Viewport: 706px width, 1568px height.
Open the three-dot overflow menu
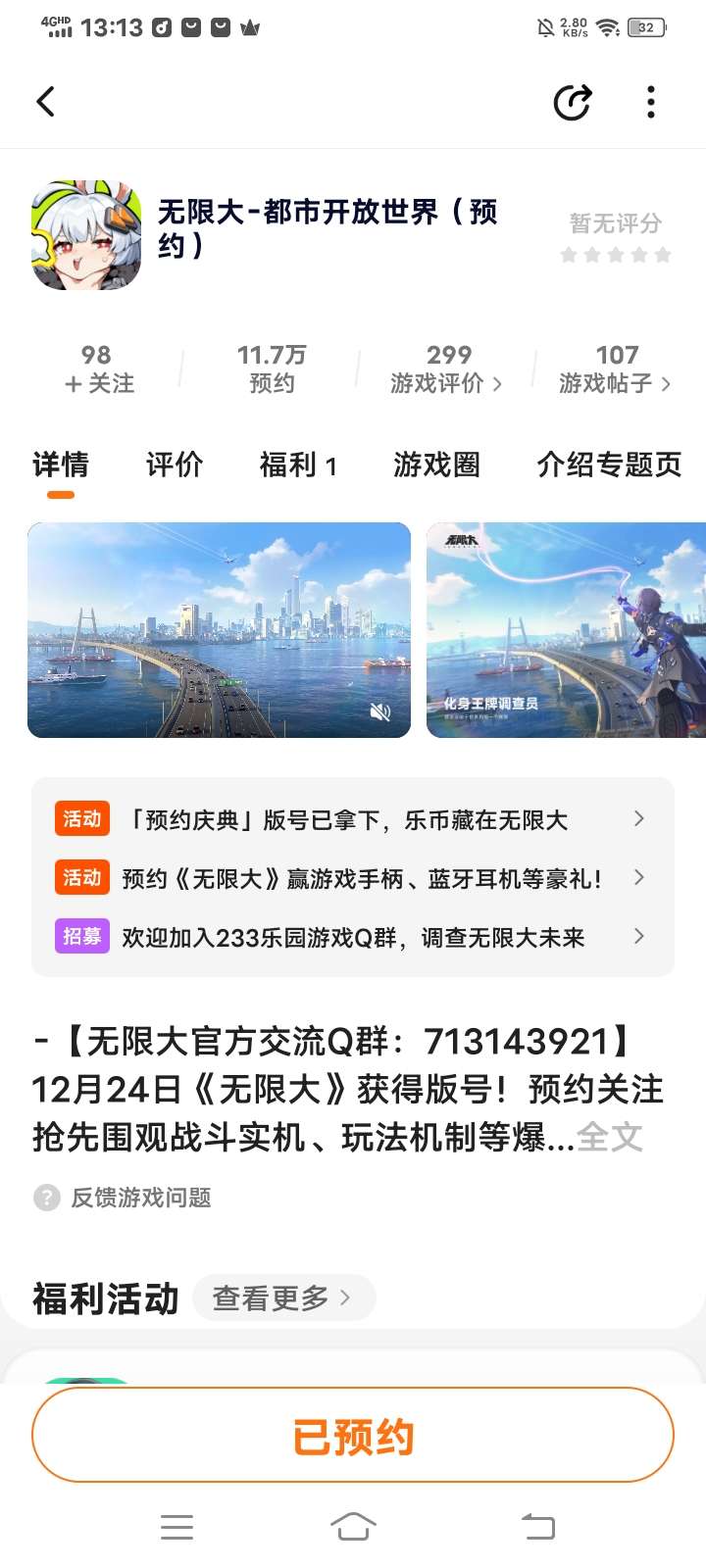click(x=651, y=102)
